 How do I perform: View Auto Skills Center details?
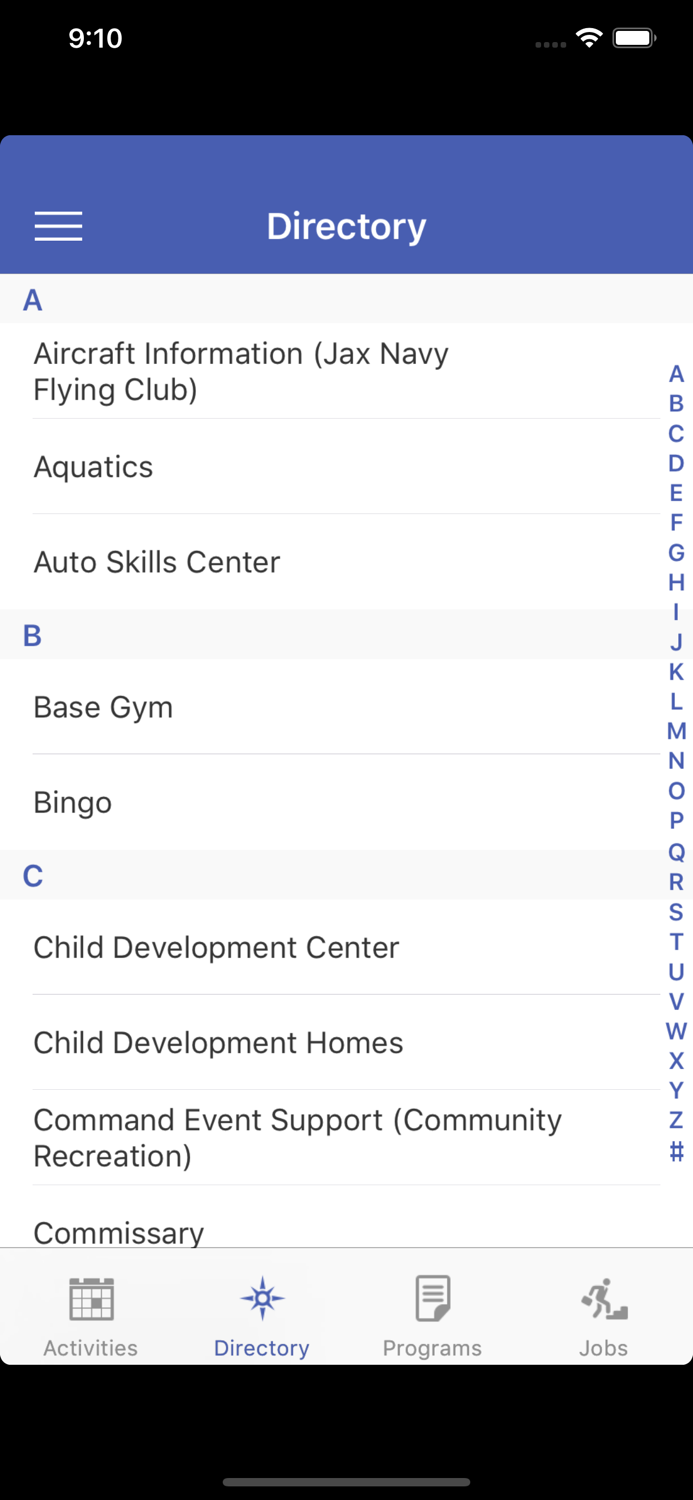[157, 562]
